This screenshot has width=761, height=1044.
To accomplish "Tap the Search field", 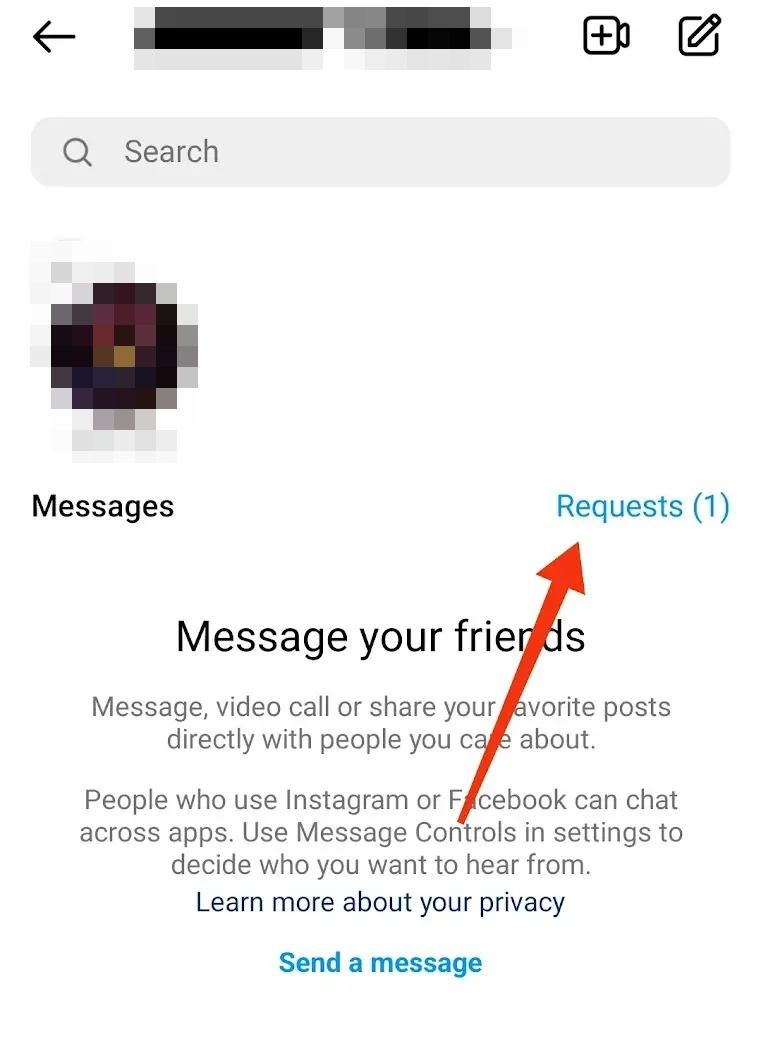I will [x=380, y=152].
